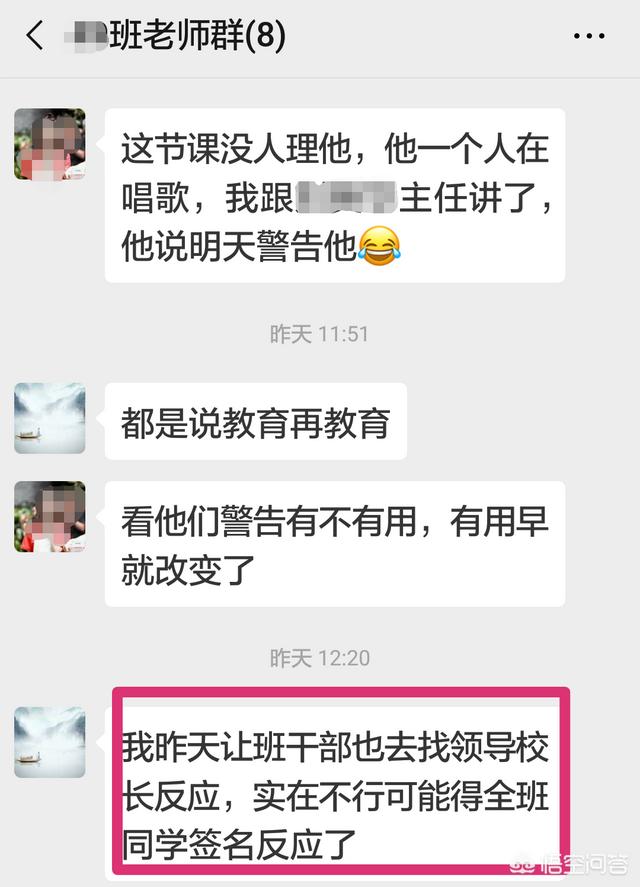The height and width of the screenshot is (887, 640).
Task: View profile of sender of 看他们警告有不有用
Action: [50, 515]
